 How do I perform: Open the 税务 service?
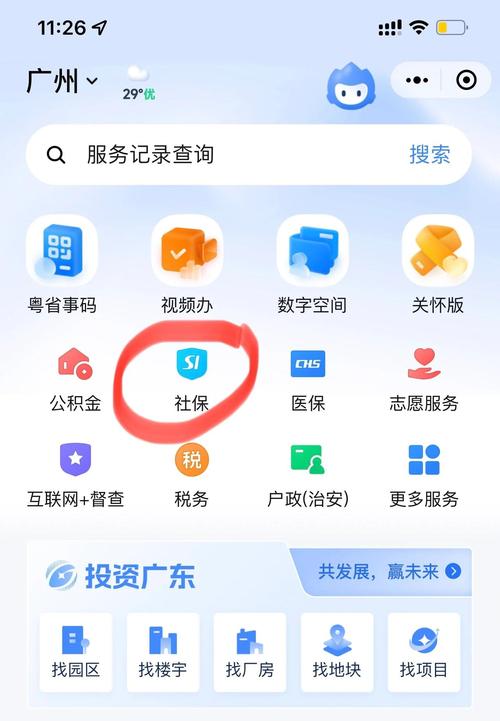point(191,476)
